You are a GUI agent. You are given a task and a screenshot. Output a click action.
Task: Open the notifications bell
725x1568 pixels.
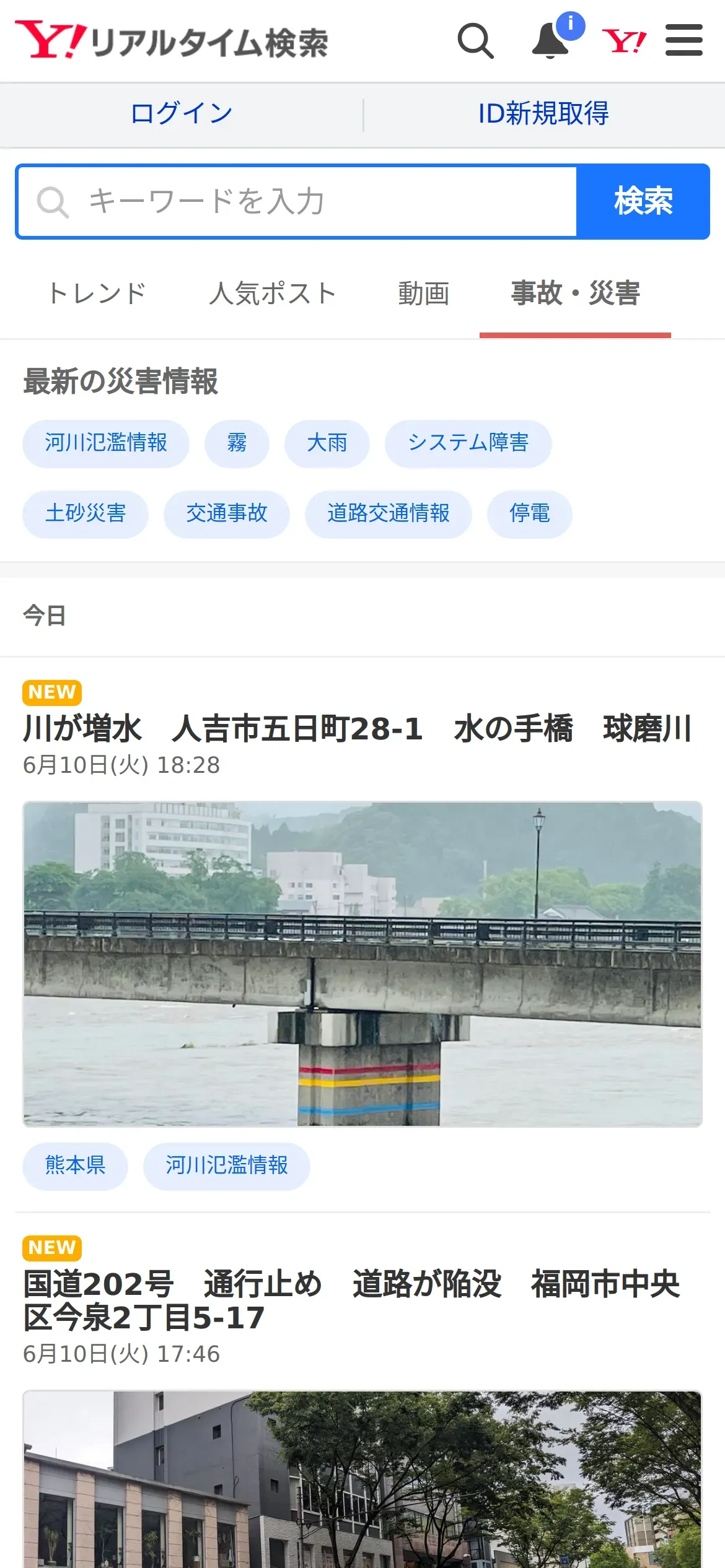551,41
